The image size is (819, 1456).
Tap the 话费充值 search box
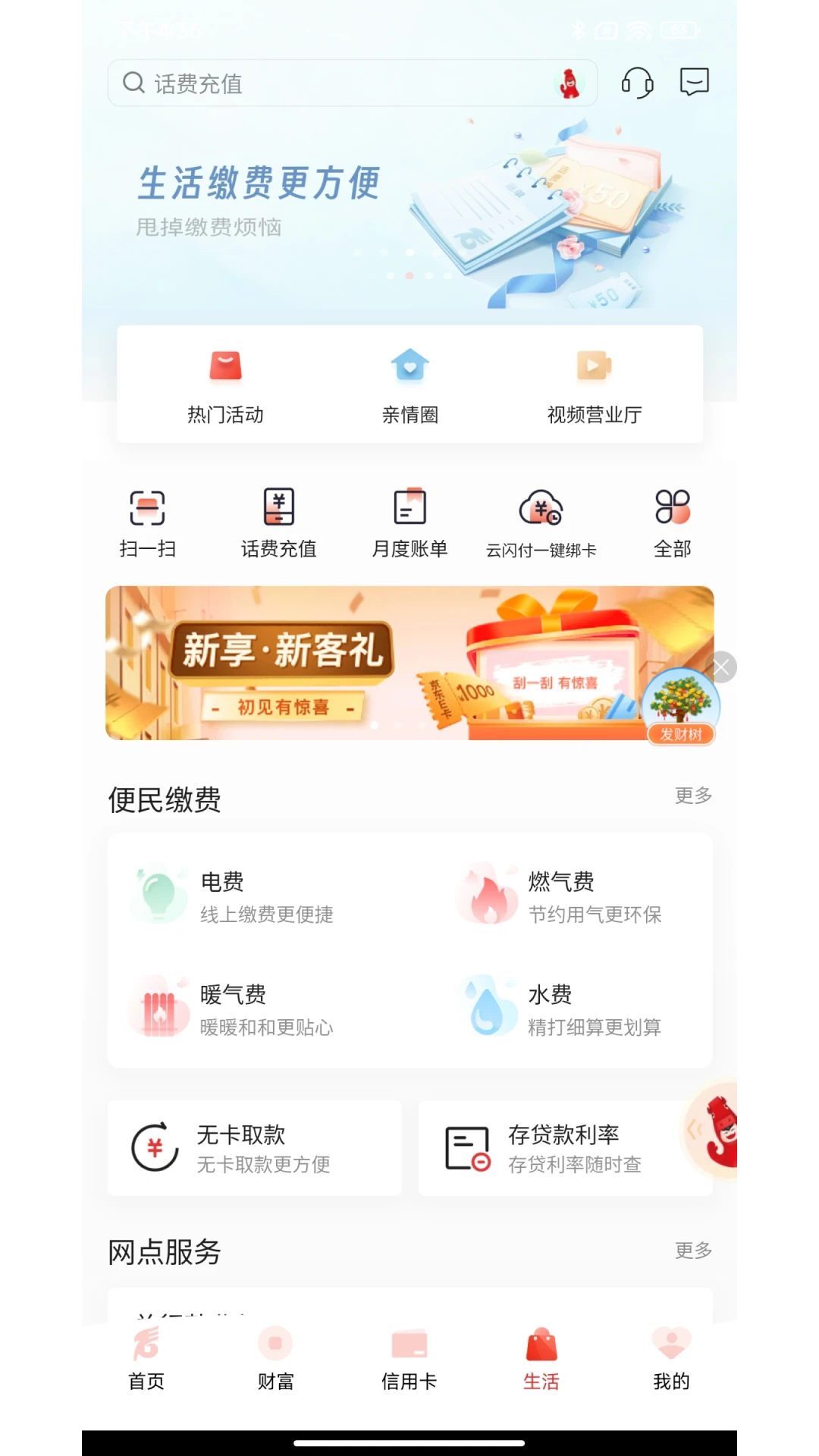pos(334,83)
